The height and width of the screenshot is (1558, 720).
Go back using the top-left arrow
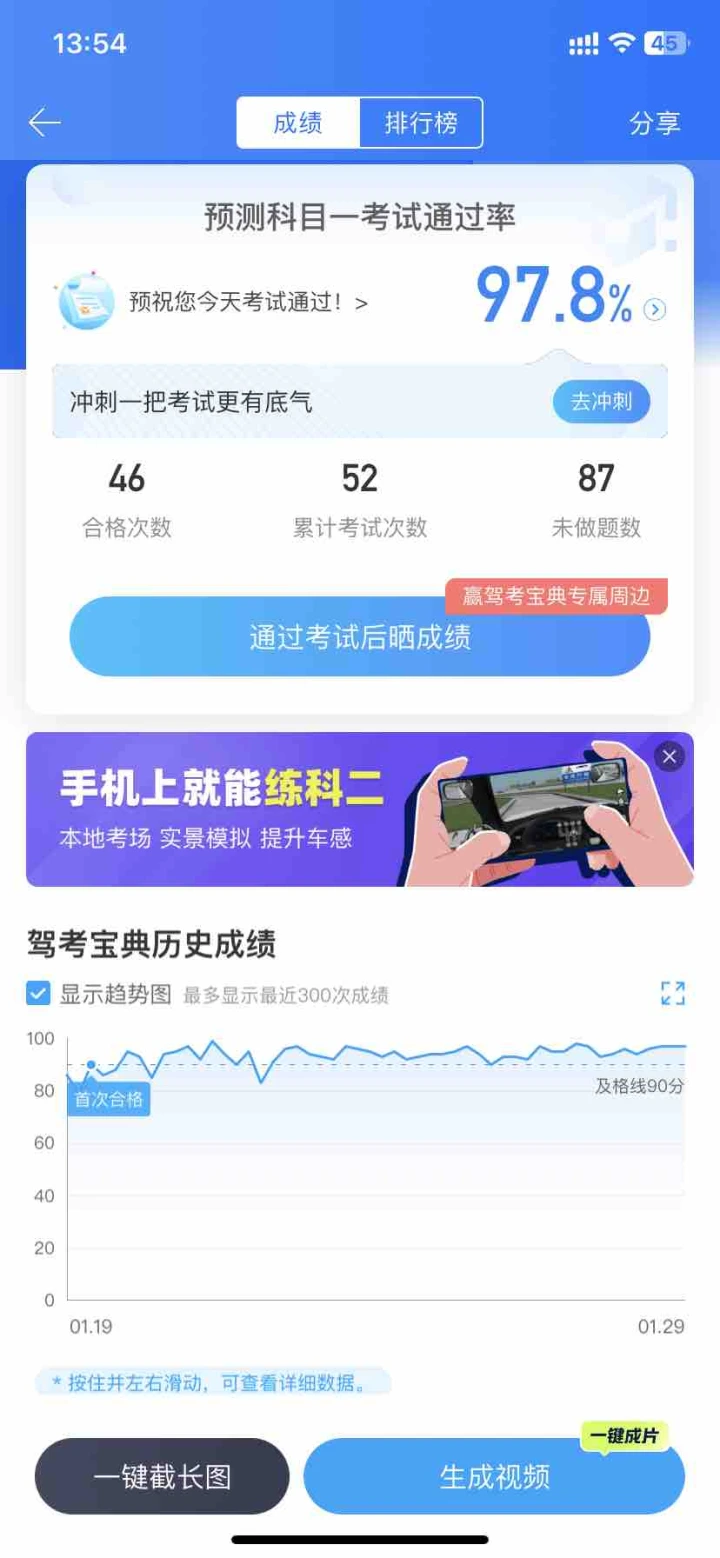pyautogui.click(x=45, y=123)
